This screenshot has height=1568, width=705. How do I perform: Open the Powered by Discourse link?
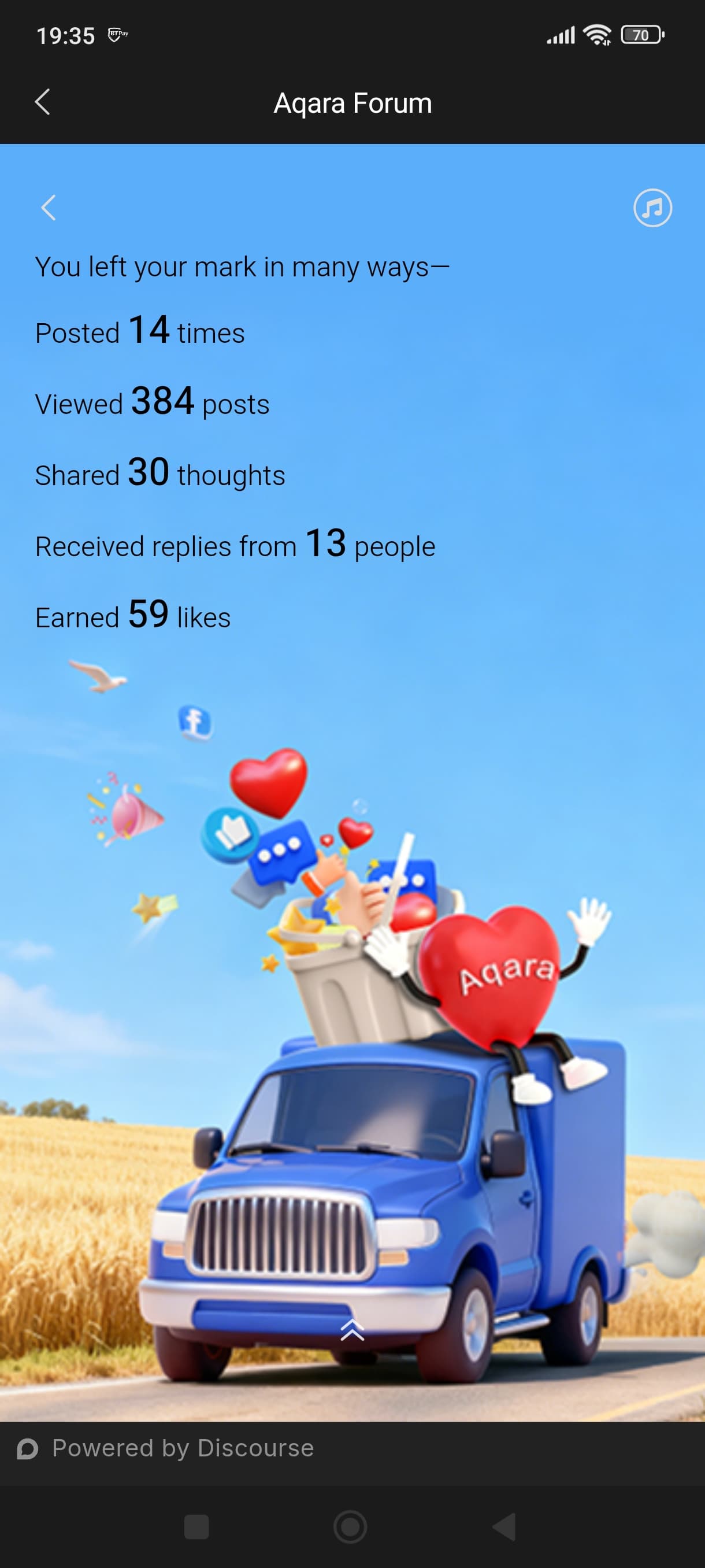point(165,1448)
